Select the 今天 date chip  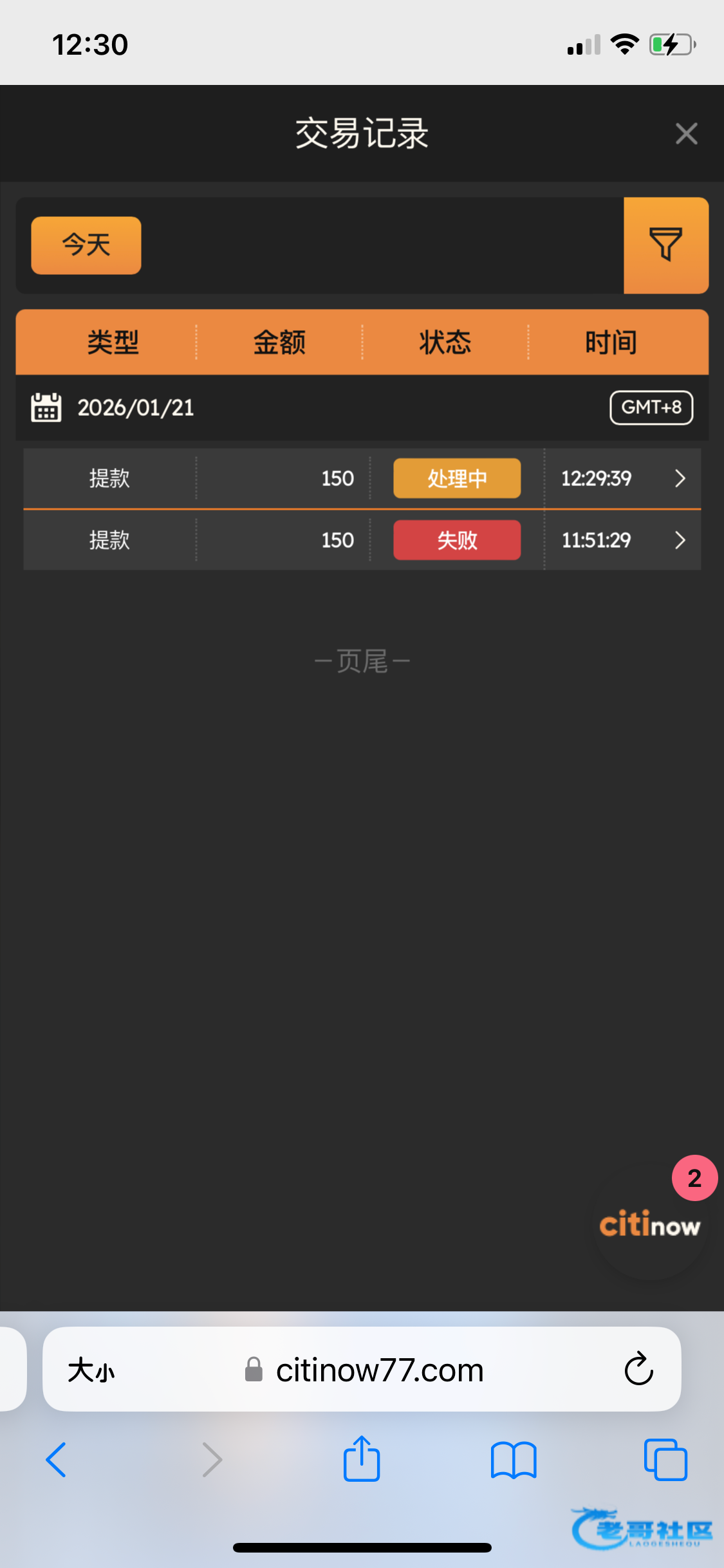(86, 245)
